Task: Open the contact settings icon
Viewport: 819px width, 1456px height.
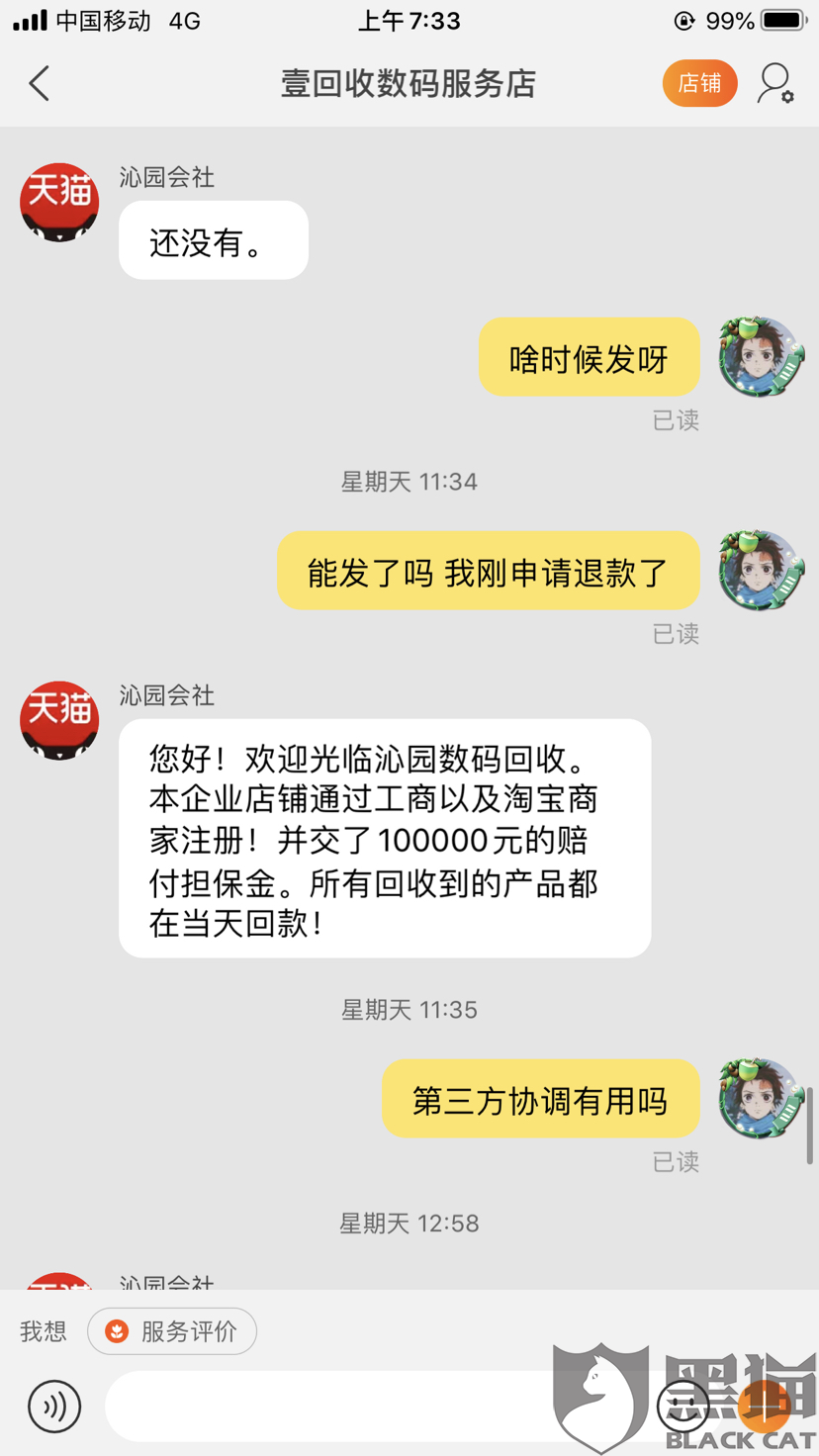Action: pos(775,84)
